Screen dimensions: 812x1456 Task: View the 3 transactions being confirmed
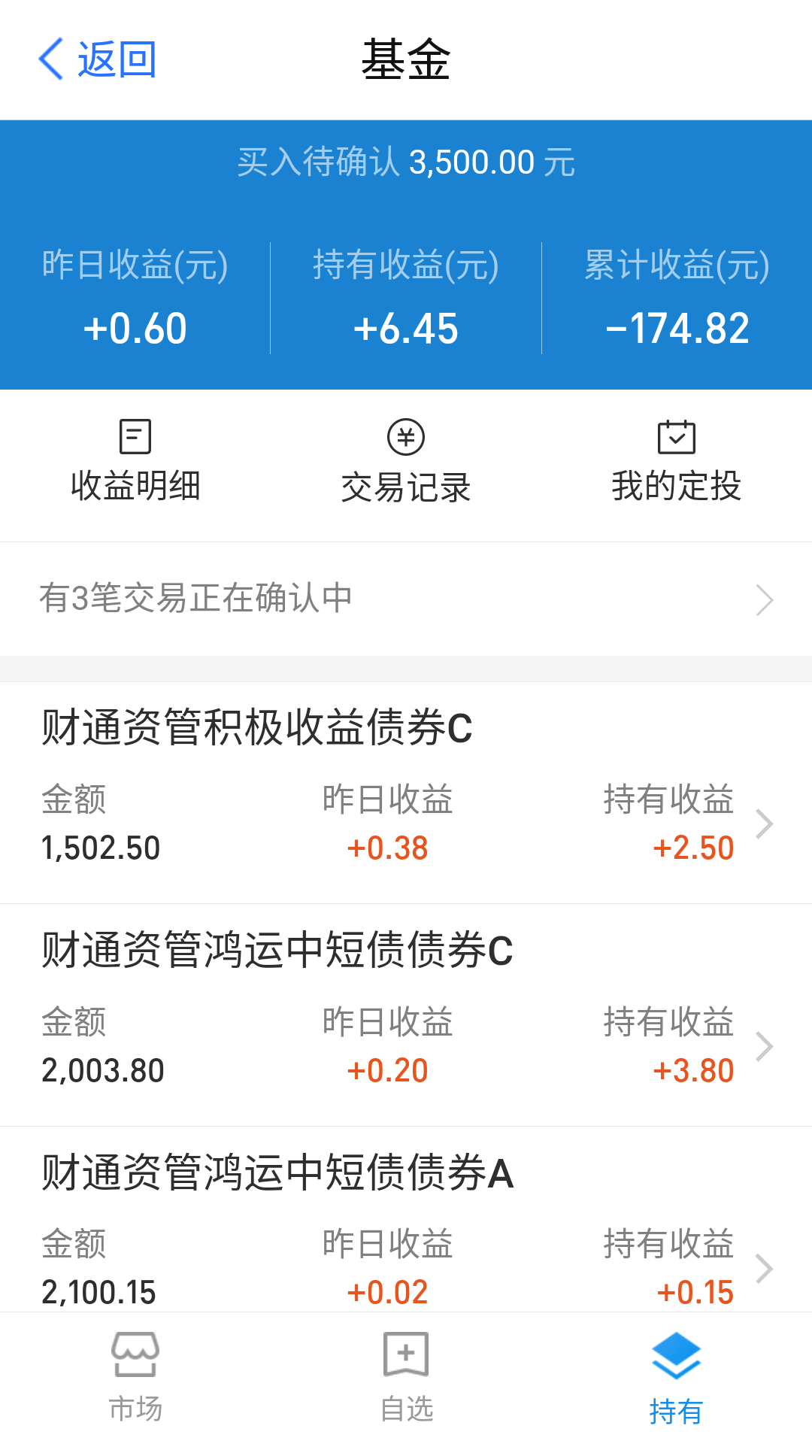click(406, 599)
